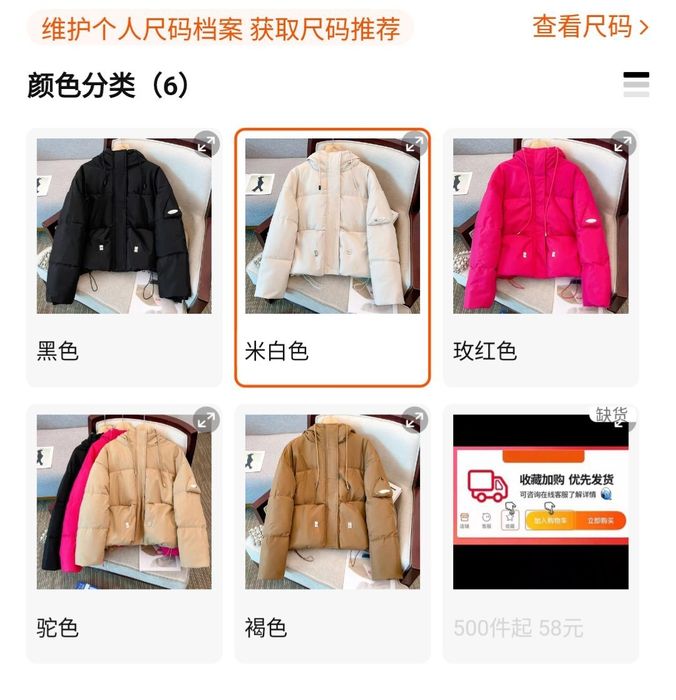This screenshot has height=700, width=676.
Task: Enlarge the 黑色 jacket image
Action: click(204, 144)
